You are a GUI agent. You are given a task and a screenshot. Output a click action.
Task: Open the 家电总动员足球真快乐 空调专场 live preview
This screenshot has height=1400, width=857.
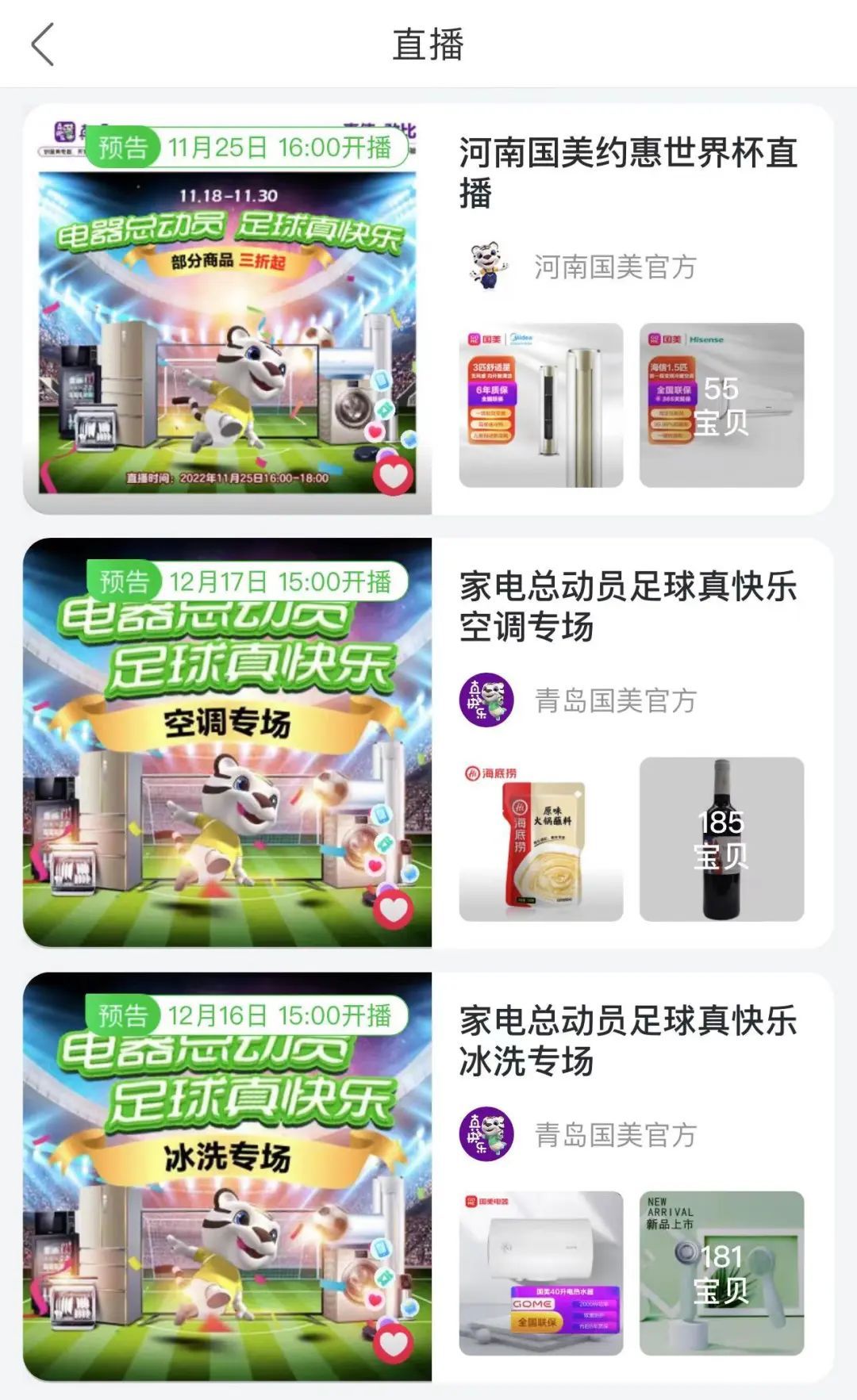[627, 606]
